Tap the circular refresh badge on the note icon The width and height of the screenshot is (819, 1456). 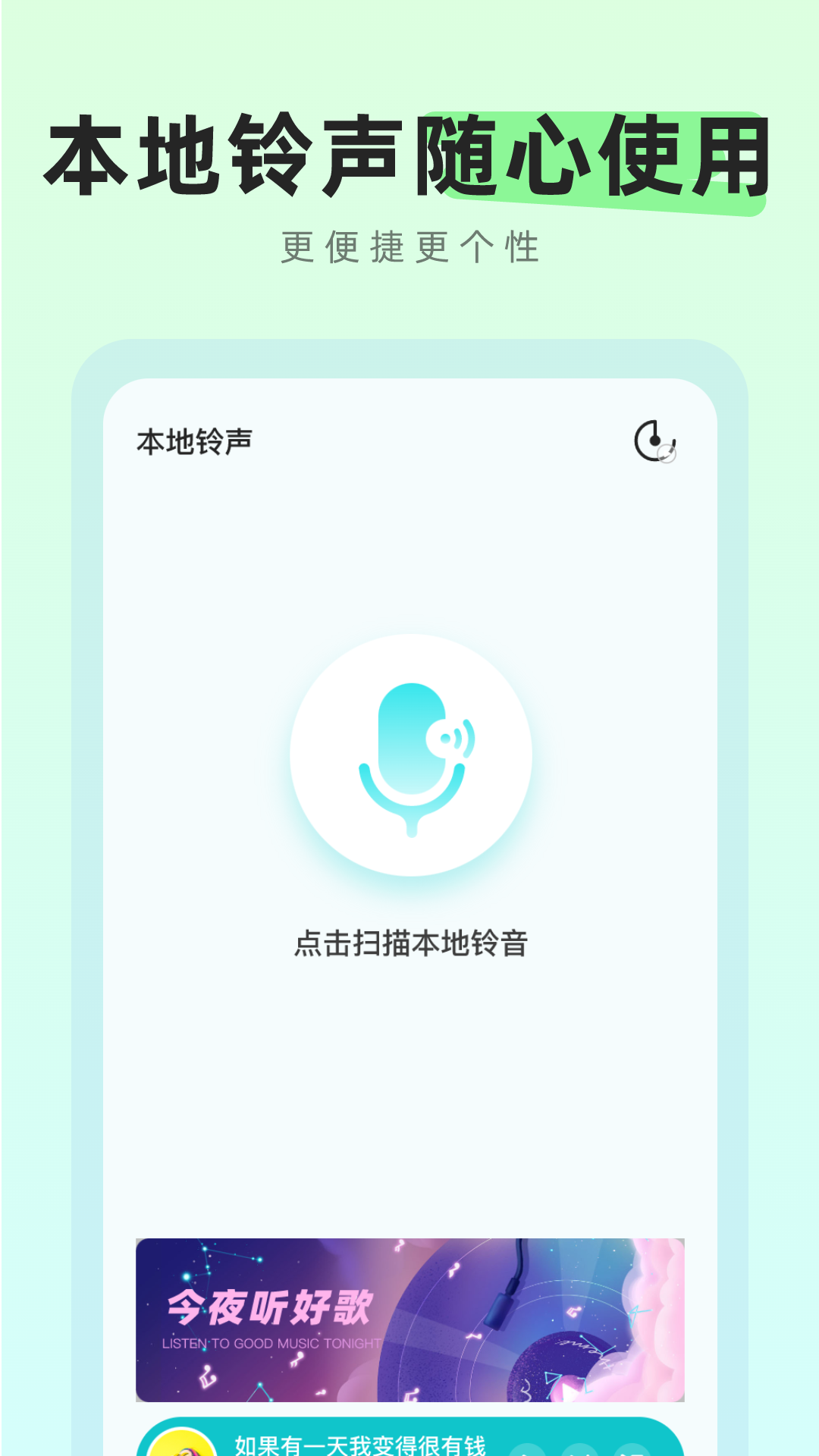coord(665,455)
